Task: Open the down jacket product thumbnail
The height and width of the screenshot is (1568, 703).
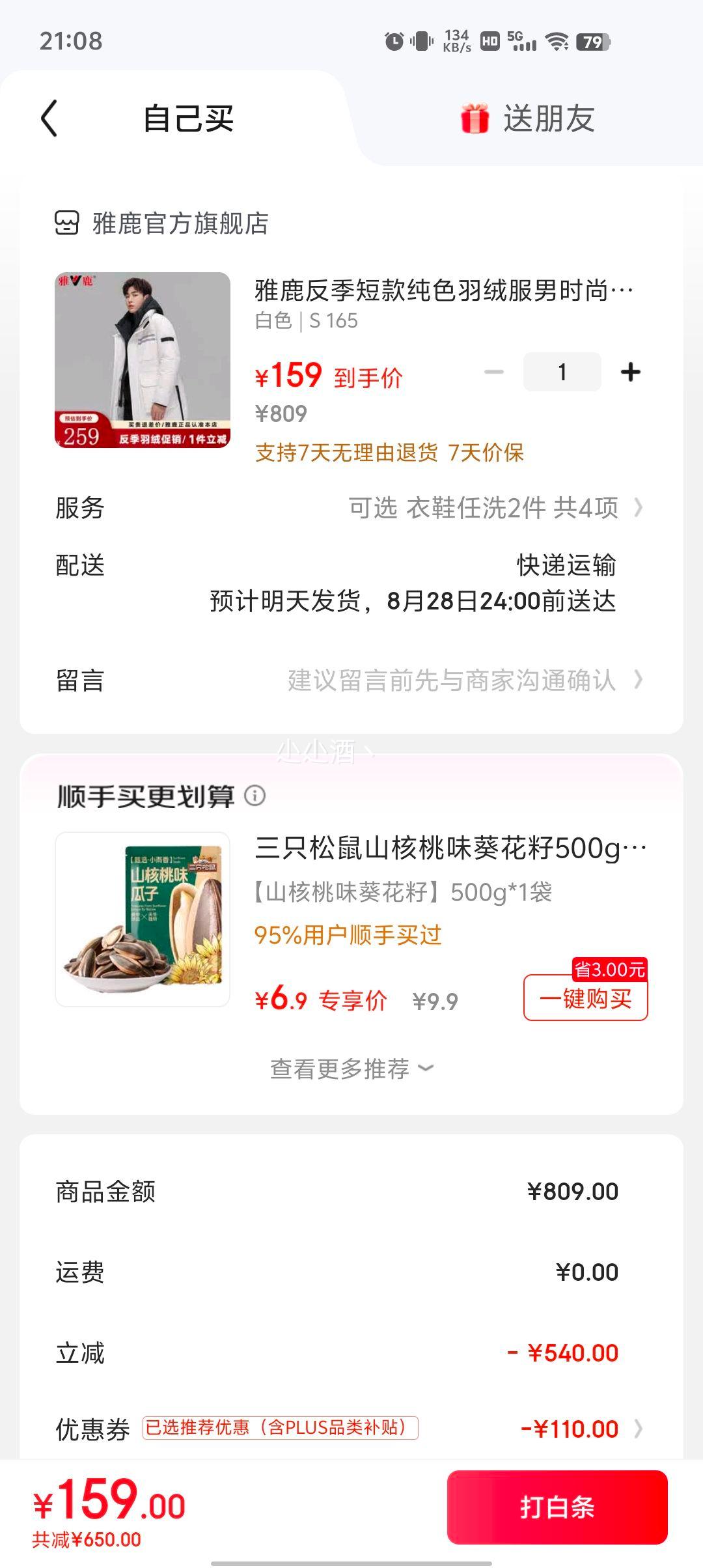Action: click(x=143, y=360)
